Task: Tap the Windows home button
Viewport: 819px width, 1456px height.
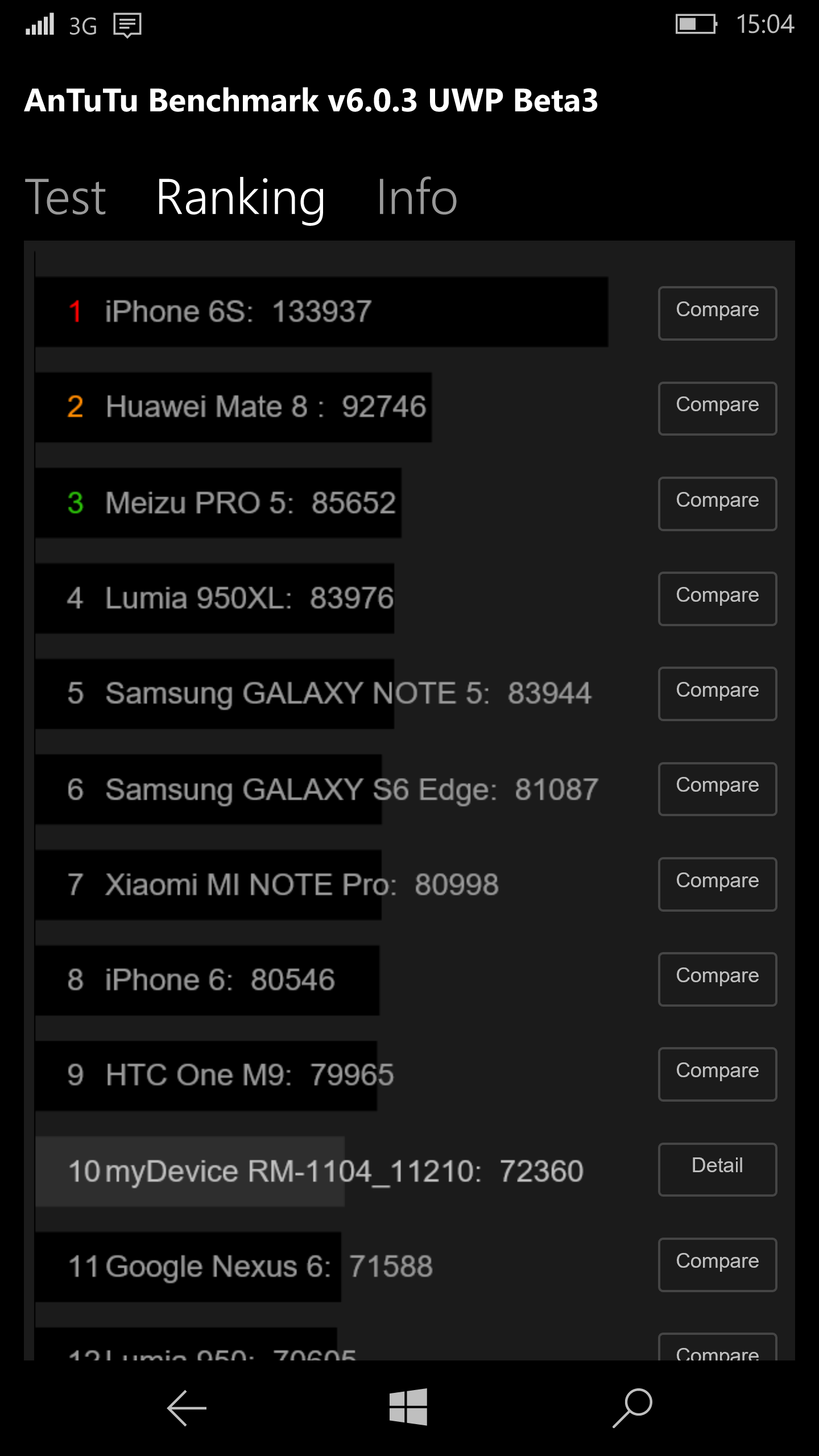Action: pyautogui.click(x=408, y=1407)
